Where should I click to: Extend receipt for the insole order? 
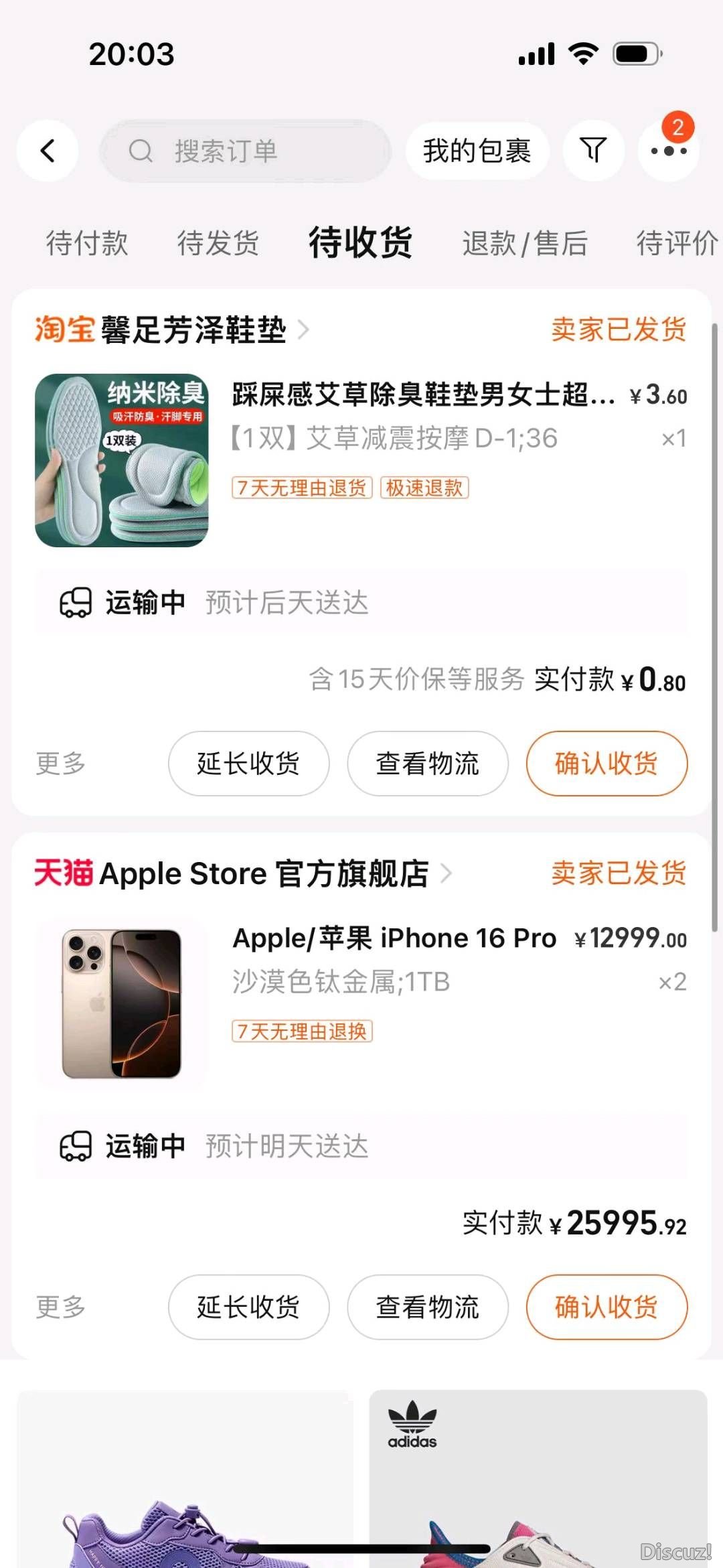(x=248, y=764)
